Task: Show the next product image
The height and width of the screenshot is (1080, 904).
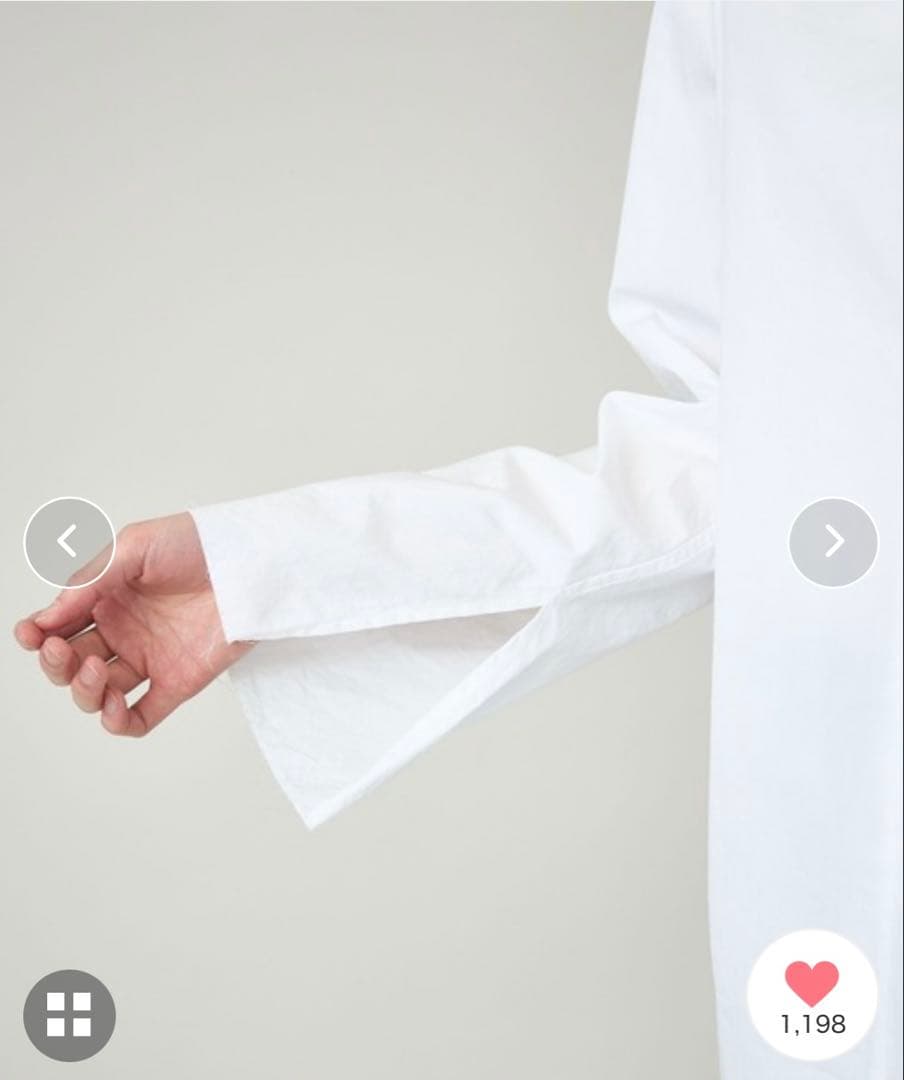Action: [833, 542]
